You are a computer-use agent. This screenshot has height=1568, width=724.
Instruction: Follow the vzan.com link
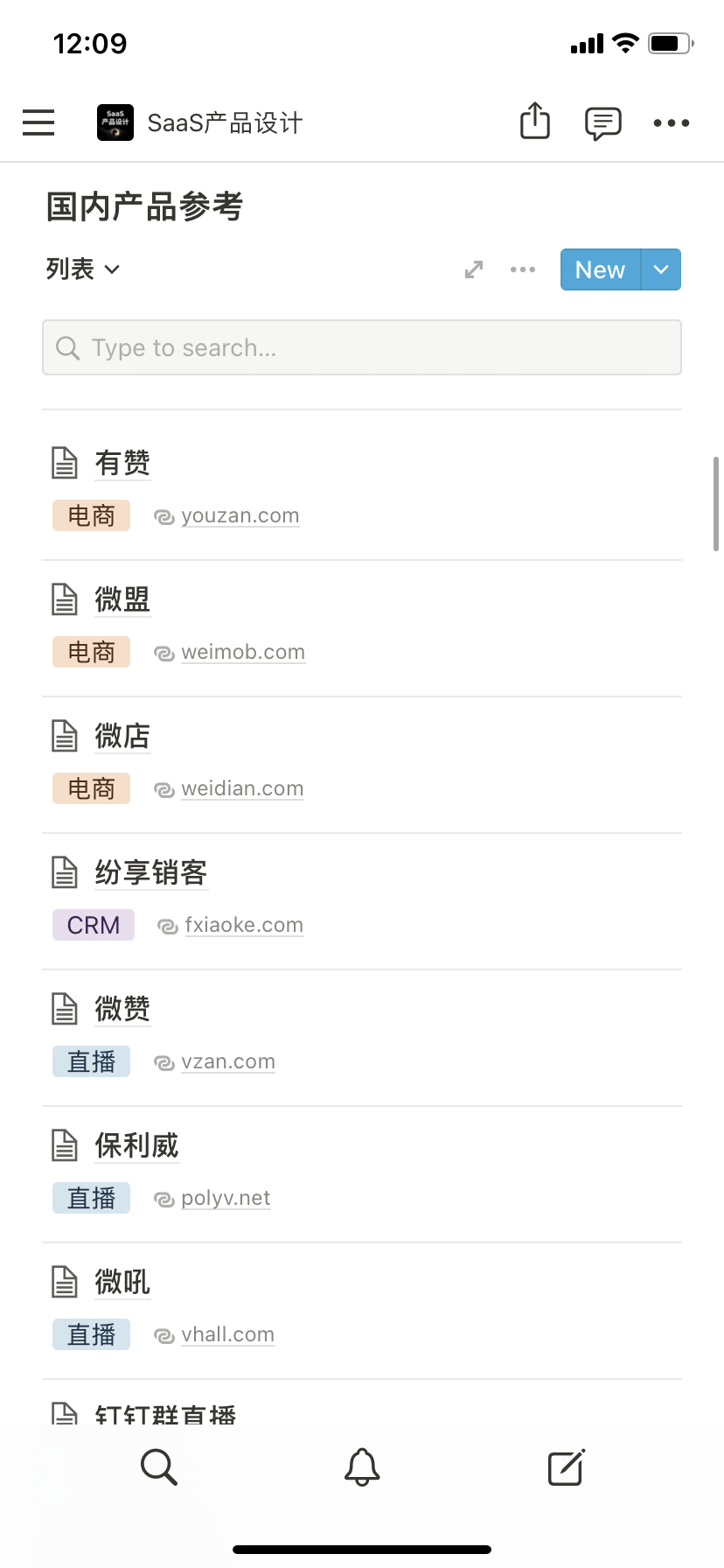228,1061
